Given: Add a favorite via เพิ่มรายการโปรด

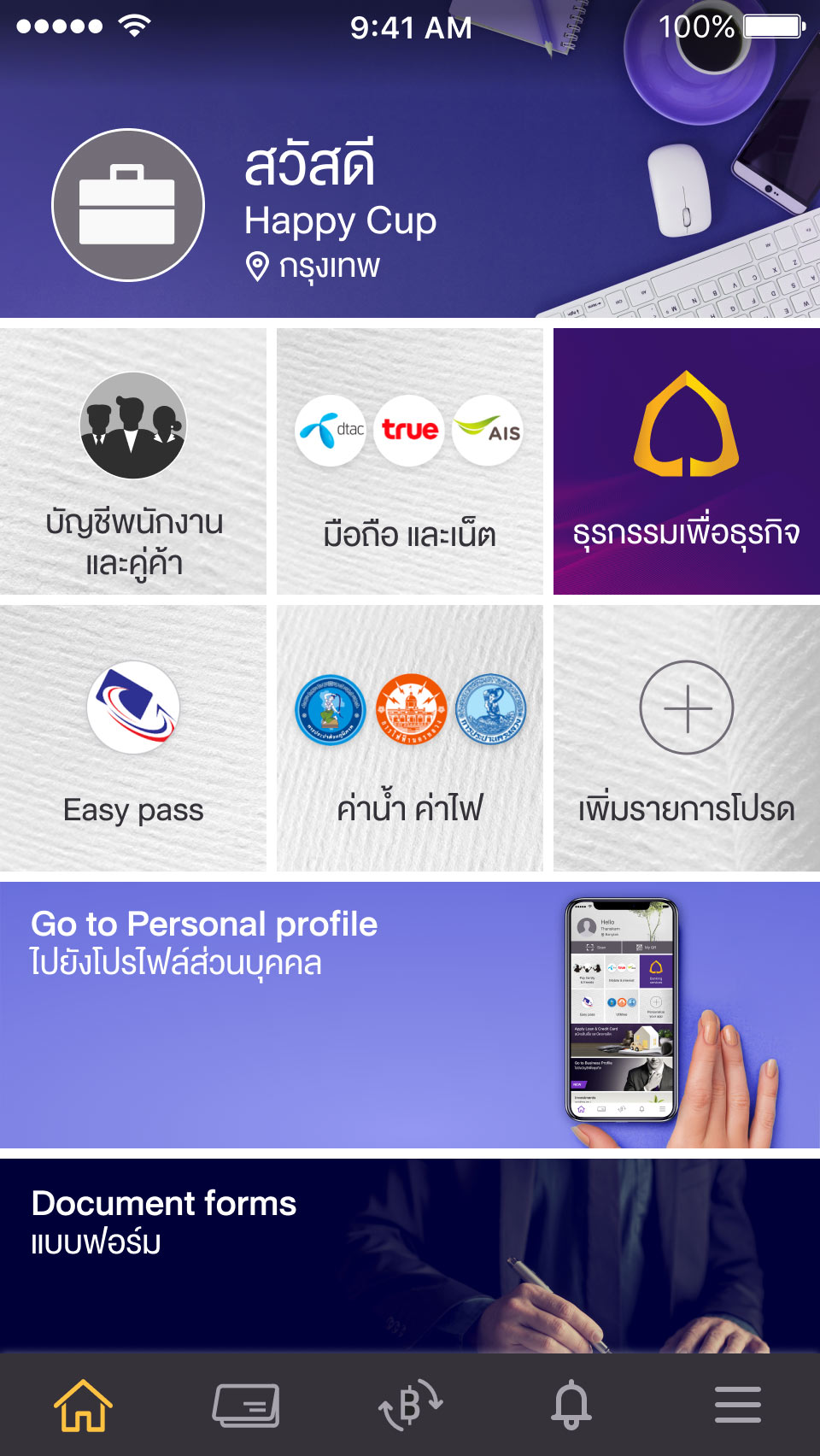Looking at the screenshot, I should (686, 738).
